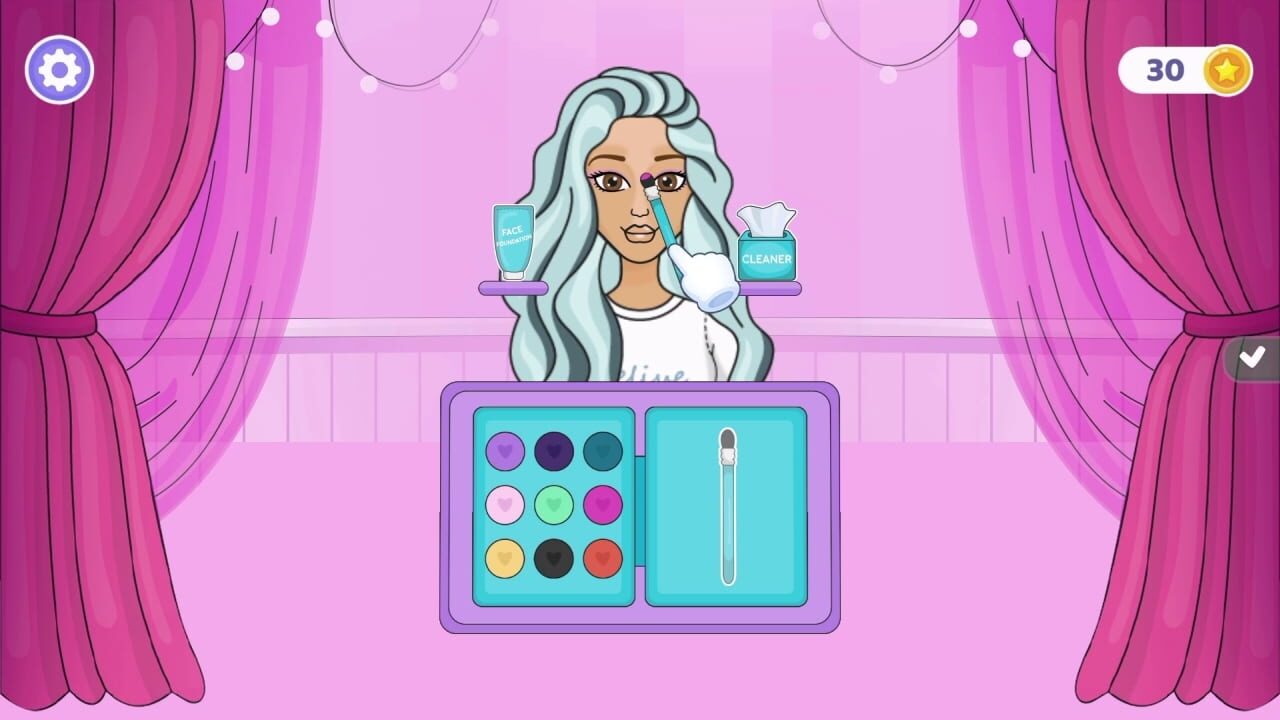The height and width of the screenshot is (720, 1280).
Task: Pick the red eyeshadow
Action: (603, 558)
